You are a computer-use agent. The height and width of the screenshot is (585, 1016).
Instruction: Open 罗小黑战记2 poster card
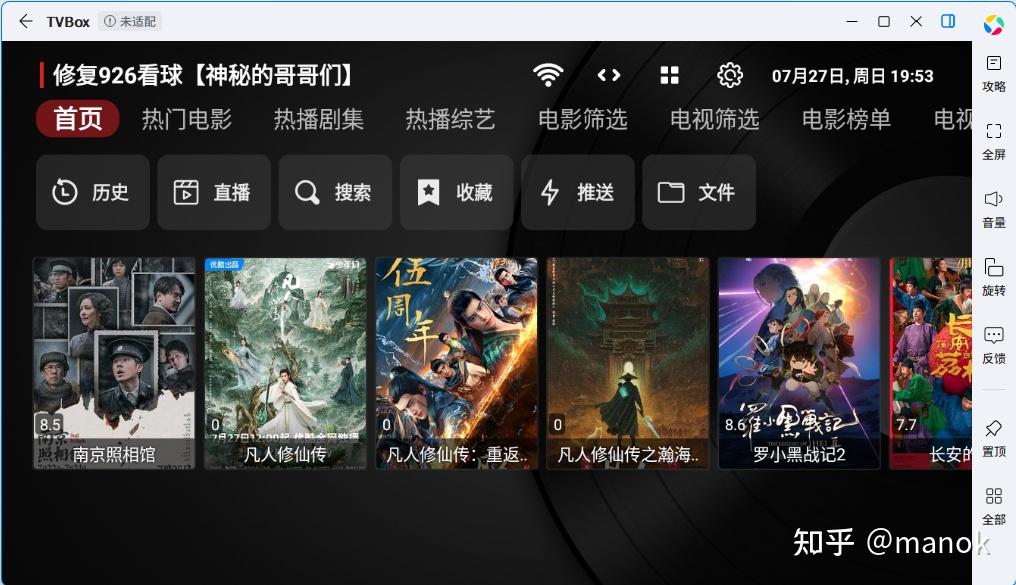(x=799, y=363)
